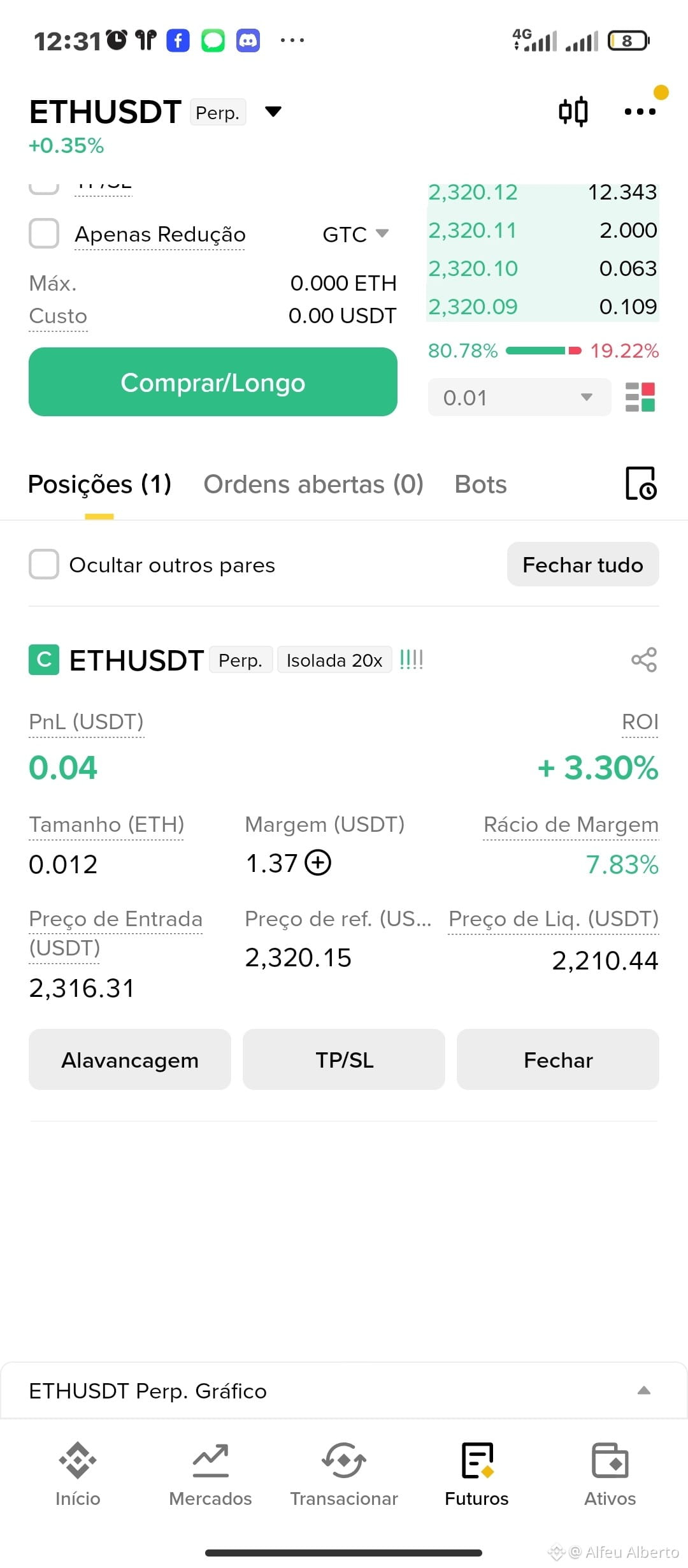Tap Fechar to close the ETHUSDT position
Viewport: 688px width, 1568px height.
point(558,1059)
